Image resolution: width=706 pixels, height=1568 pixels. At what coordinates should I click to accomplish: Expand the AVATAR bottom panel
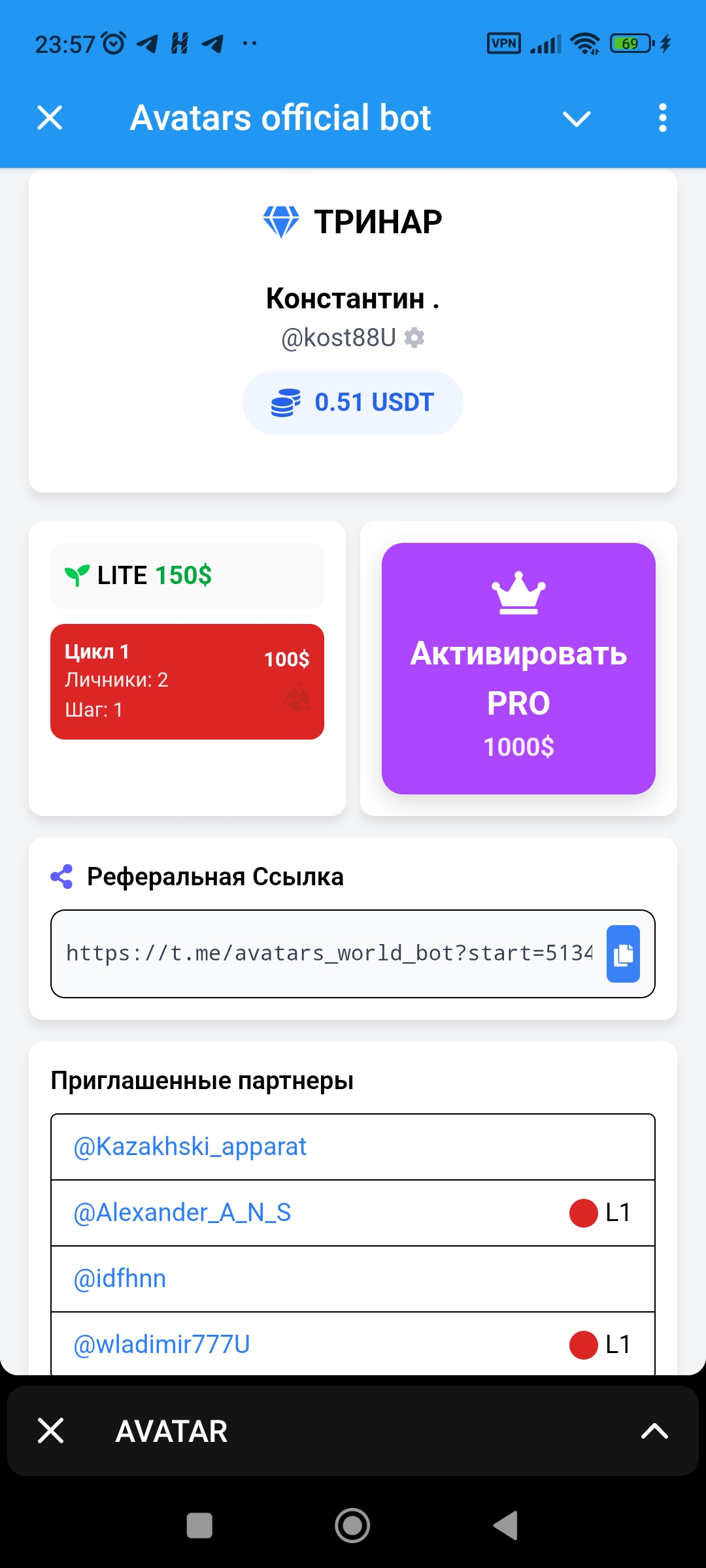(x=654, y=1431)
